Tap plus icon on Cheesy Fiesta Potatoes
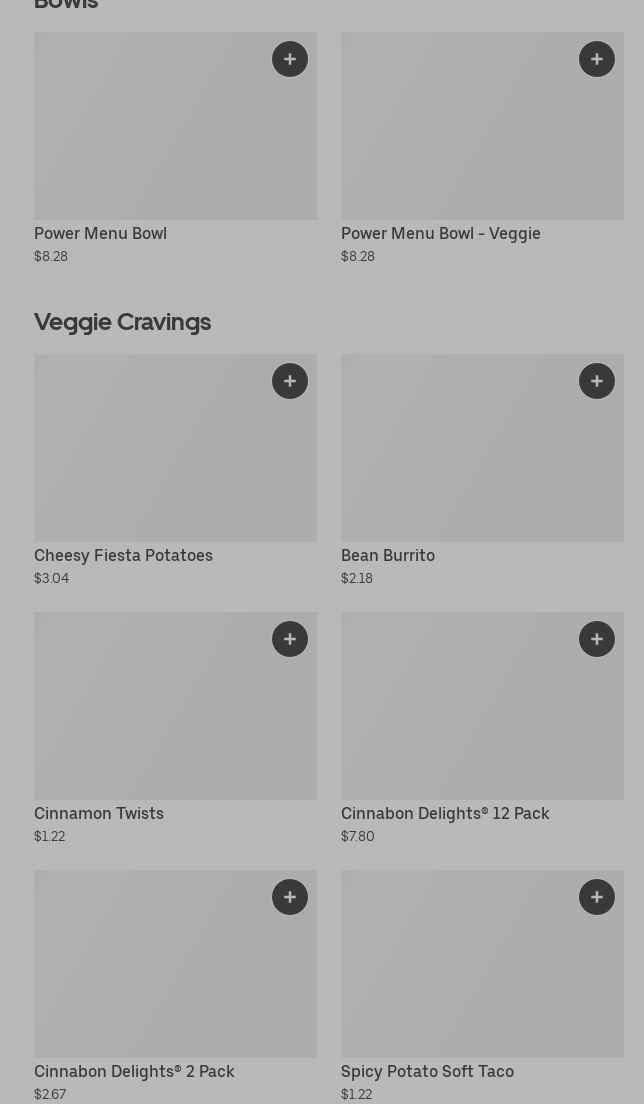 click(x=290, y=381)
